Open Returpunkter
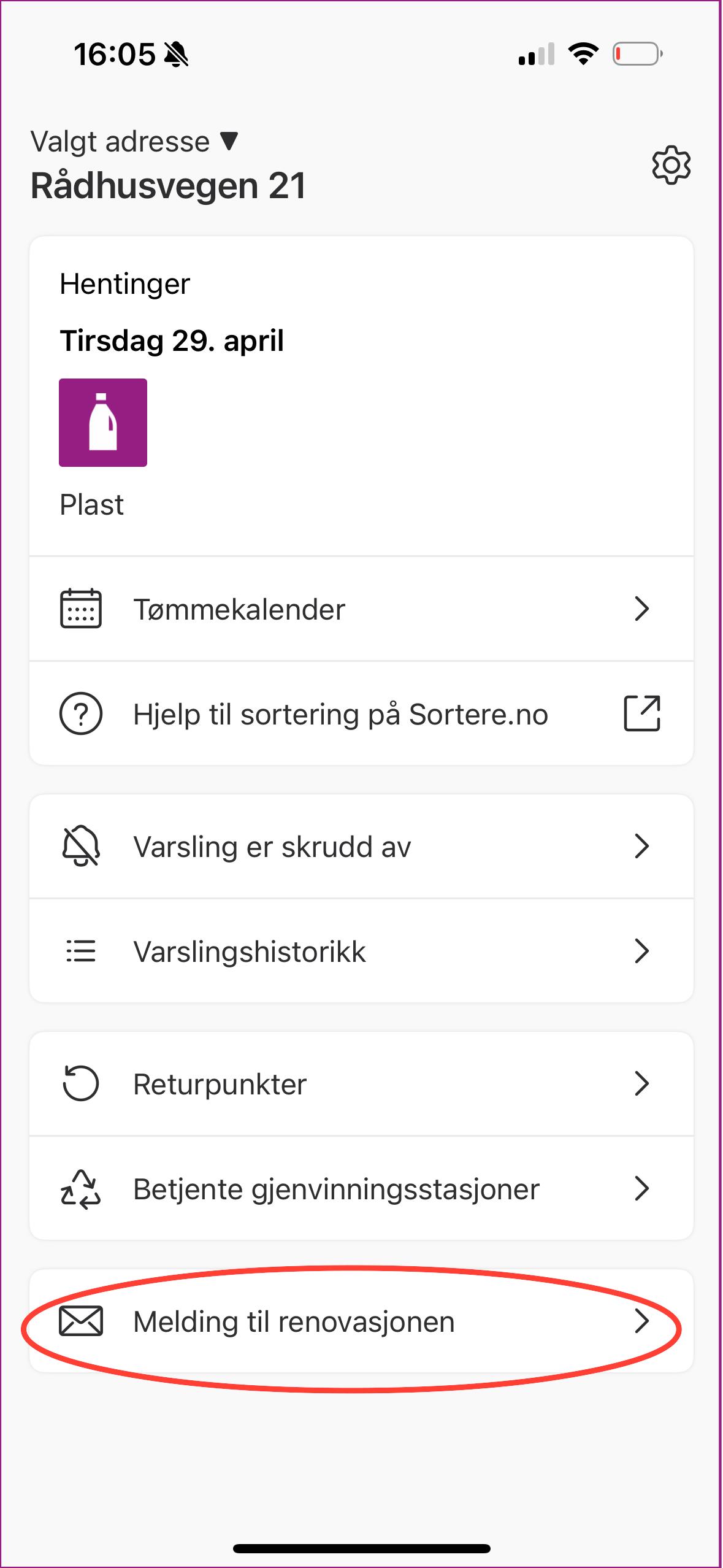Viewport: 723px width, 1568px height. point(361,1084)
